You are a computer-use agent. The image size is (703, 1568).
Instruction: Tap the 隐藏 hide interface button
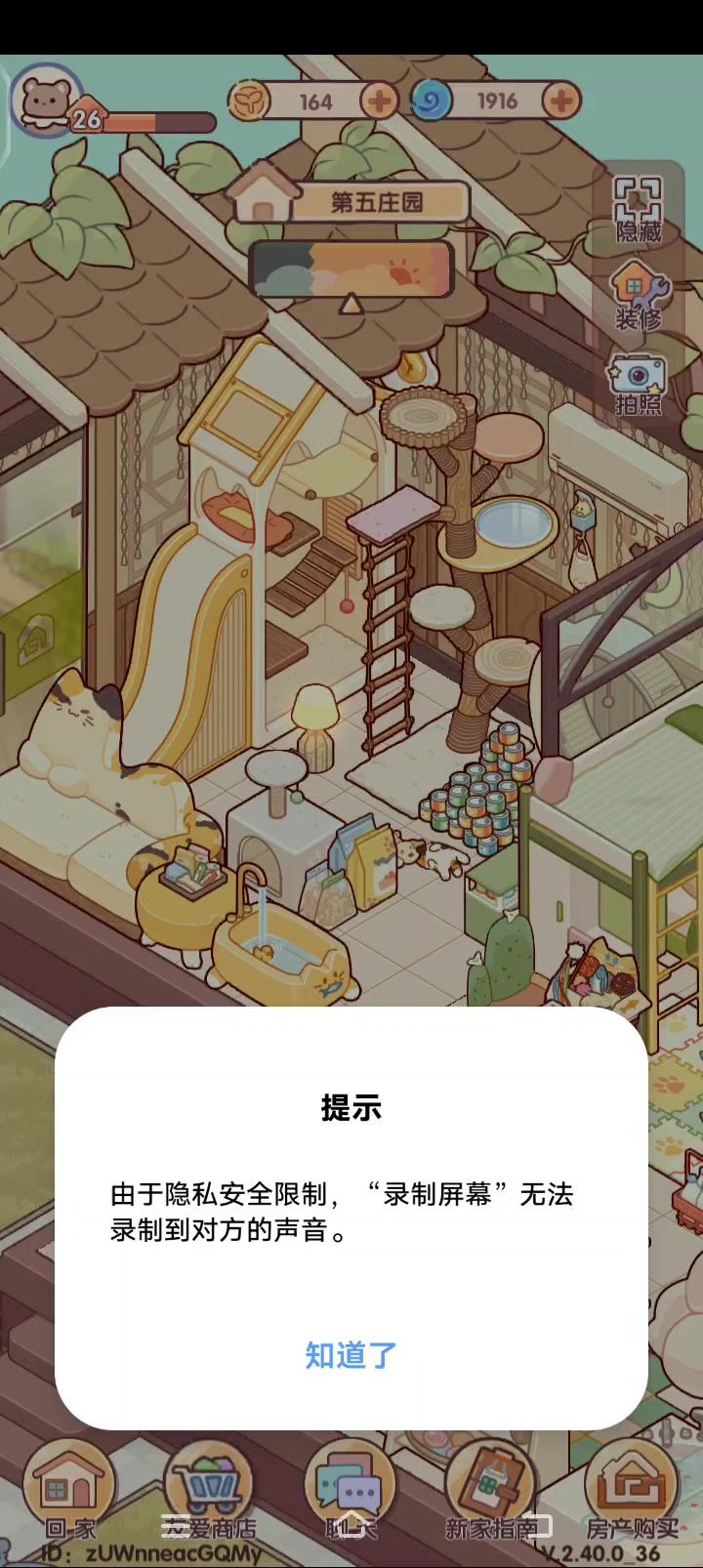638,209
